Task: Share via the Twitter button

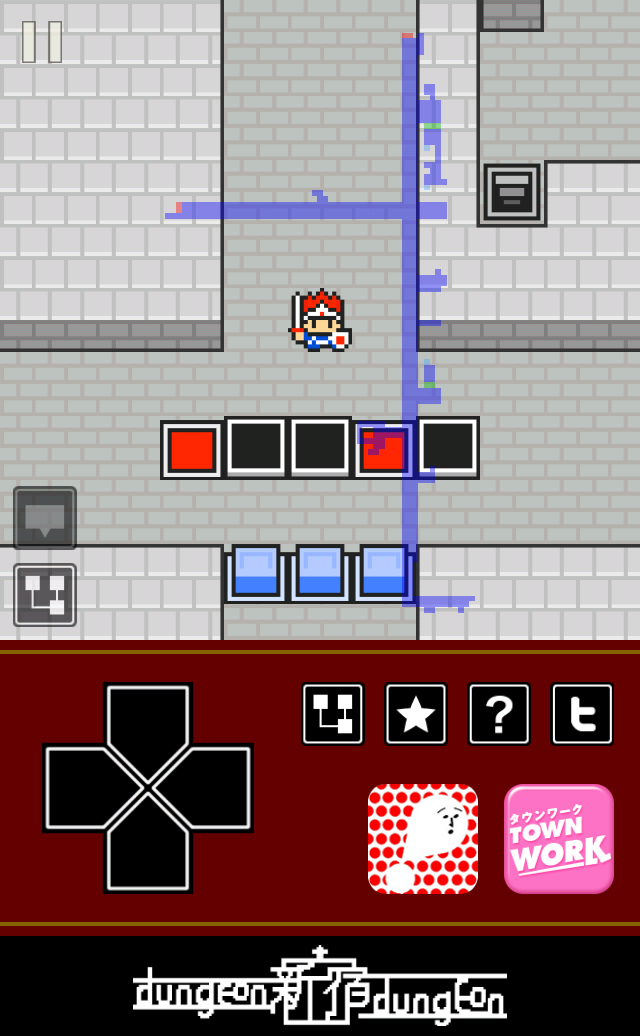Action: click(x=582, y=714)
